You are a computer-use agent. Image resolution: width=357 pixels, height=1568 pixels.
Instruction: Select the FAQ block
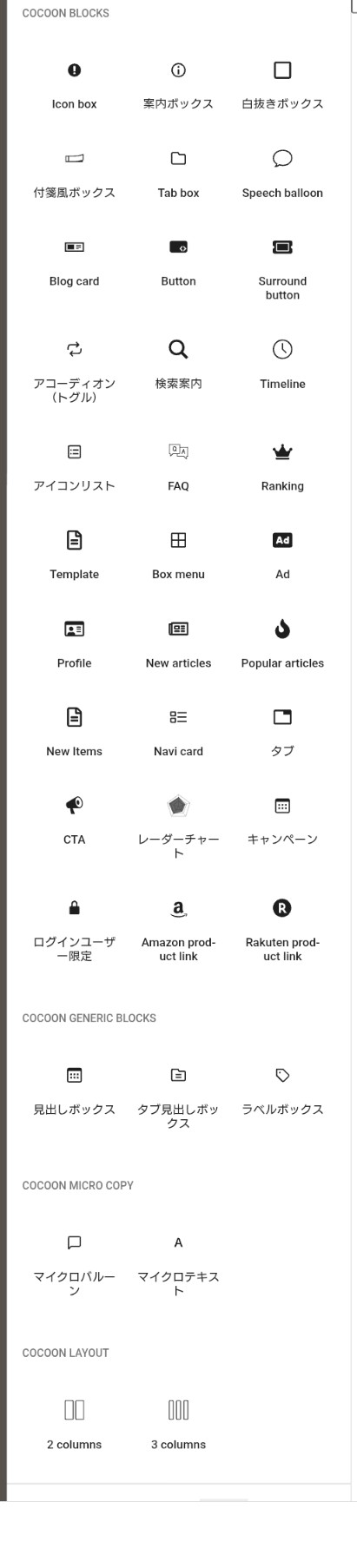[x=178, y=467]
